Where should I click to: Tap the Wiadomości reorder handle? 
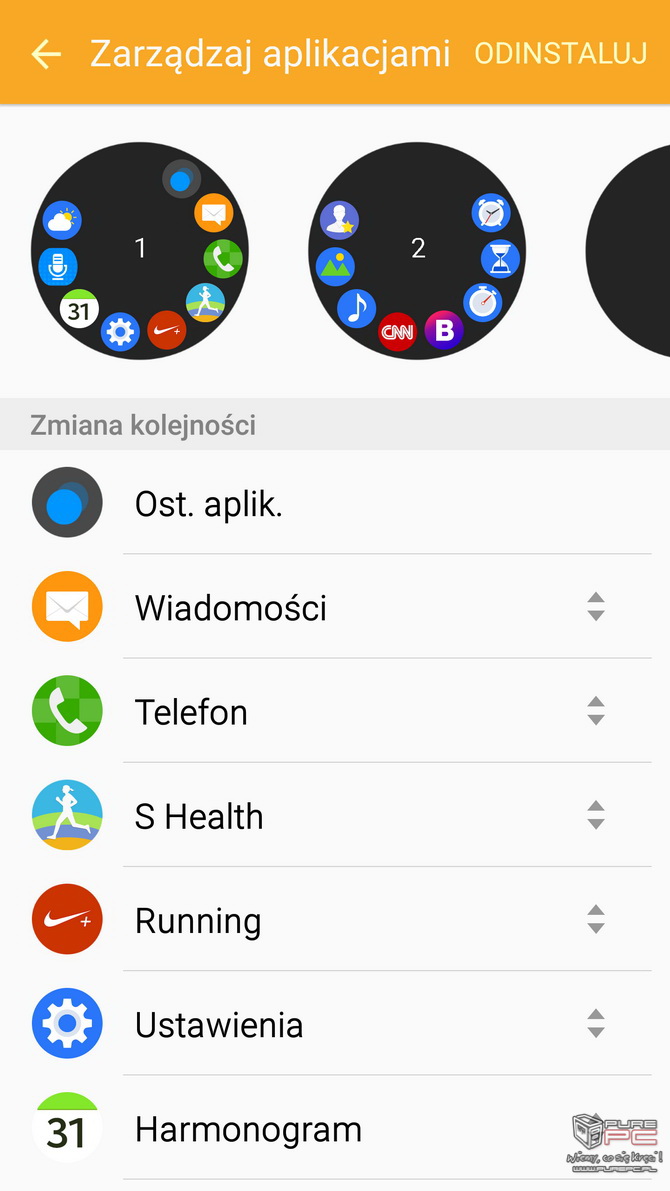coord(596,607)
